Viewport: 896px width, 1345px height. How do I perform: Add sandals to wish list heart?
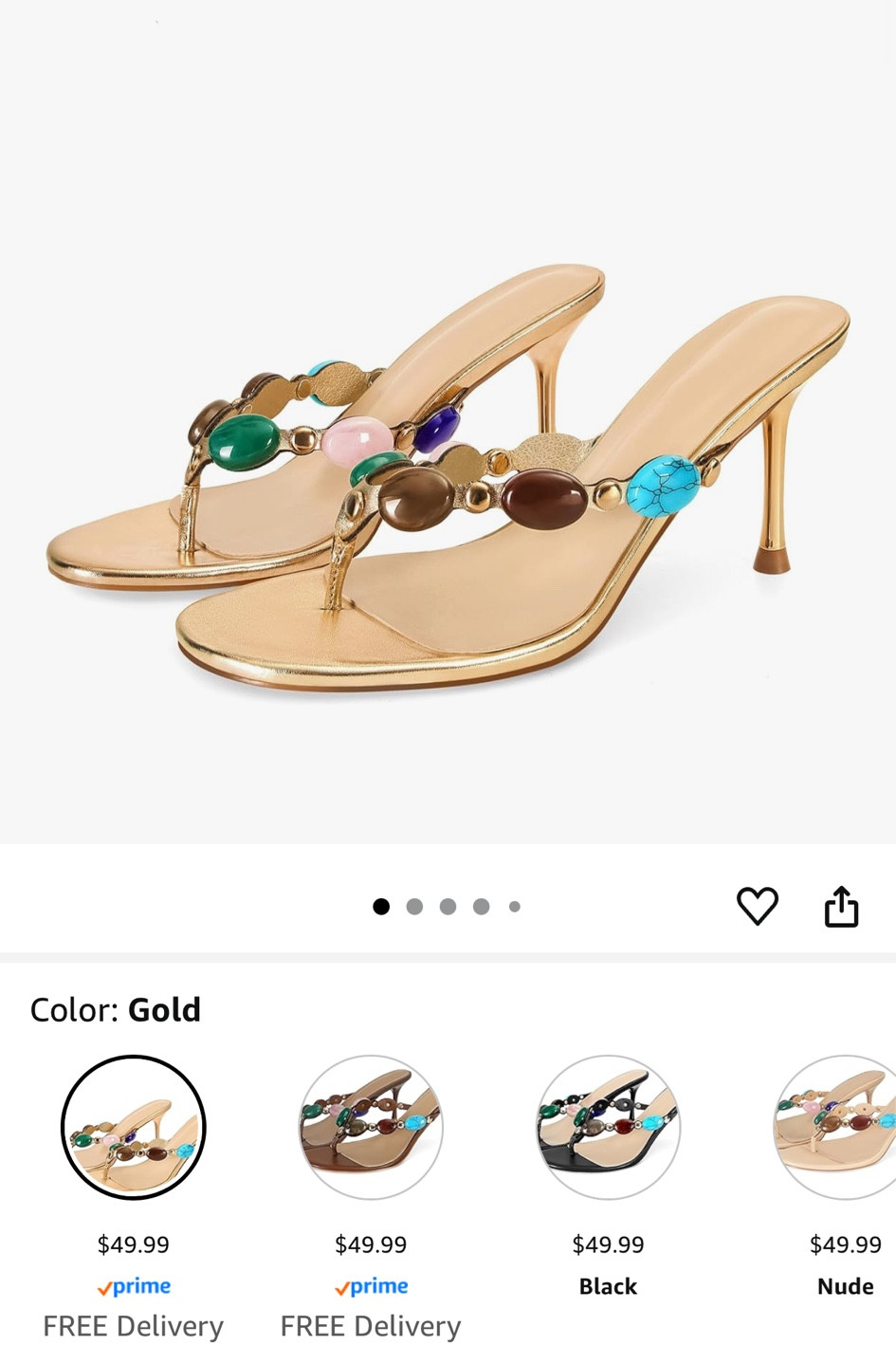click(x=757, y=906)
